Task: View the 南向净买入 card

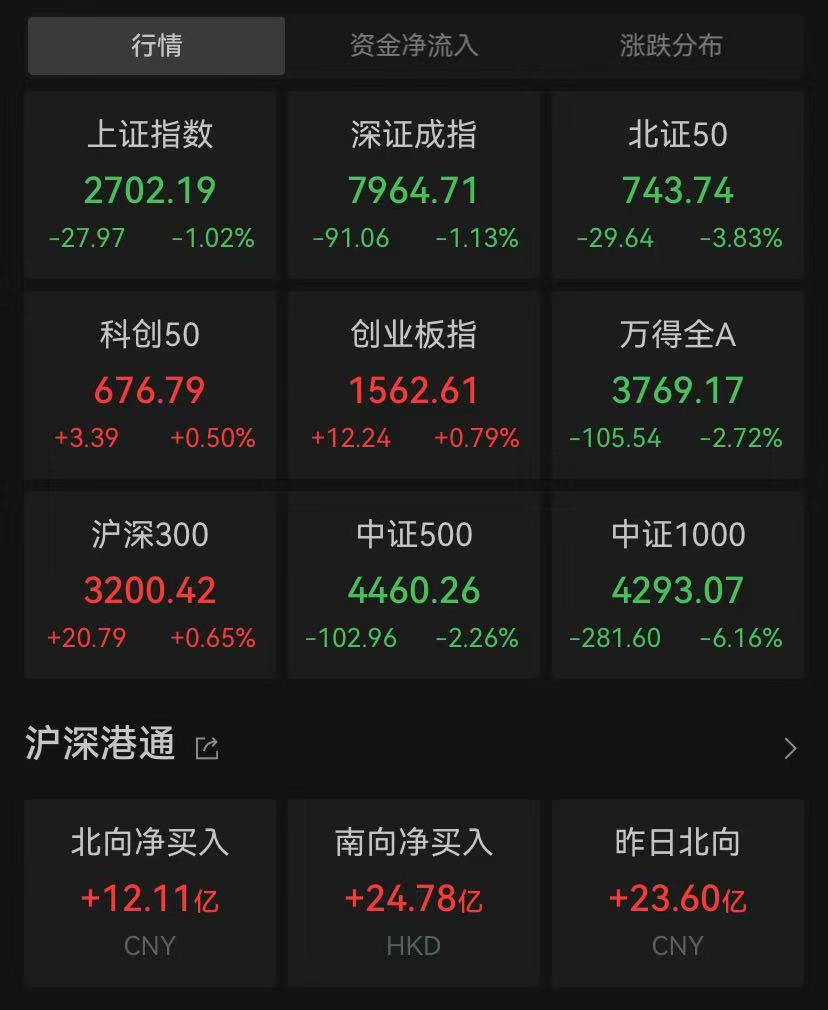Action: (x=414, y=892)
